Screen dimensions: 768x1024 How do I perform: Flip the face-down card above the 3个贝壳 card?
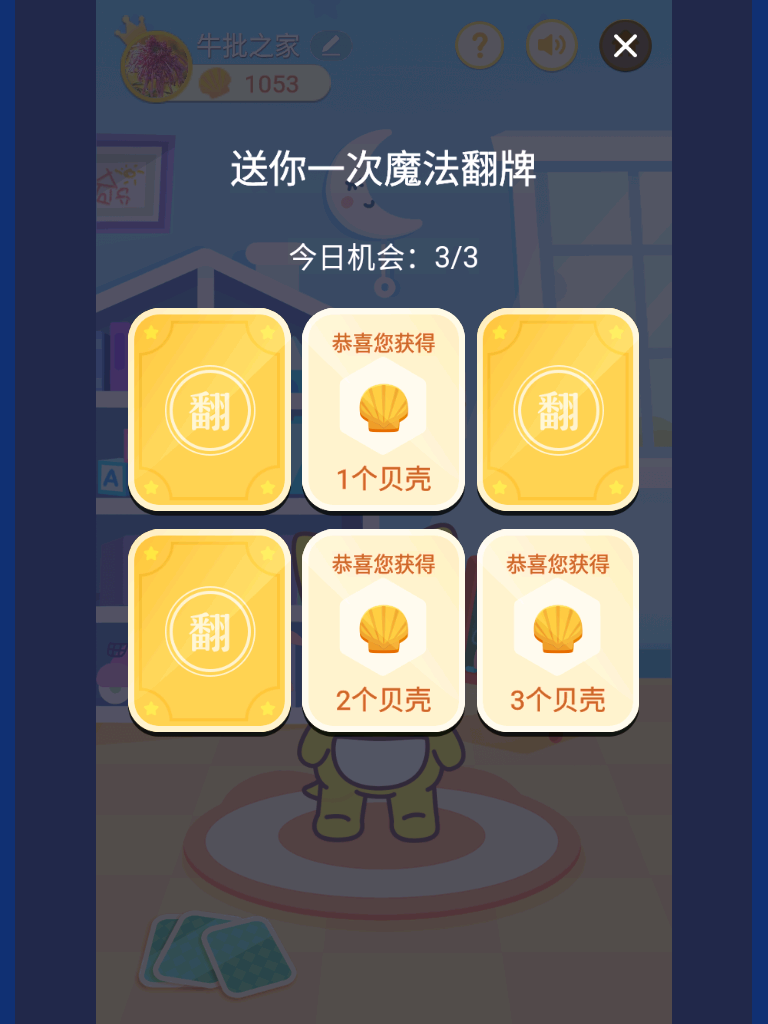pos(558,410)
